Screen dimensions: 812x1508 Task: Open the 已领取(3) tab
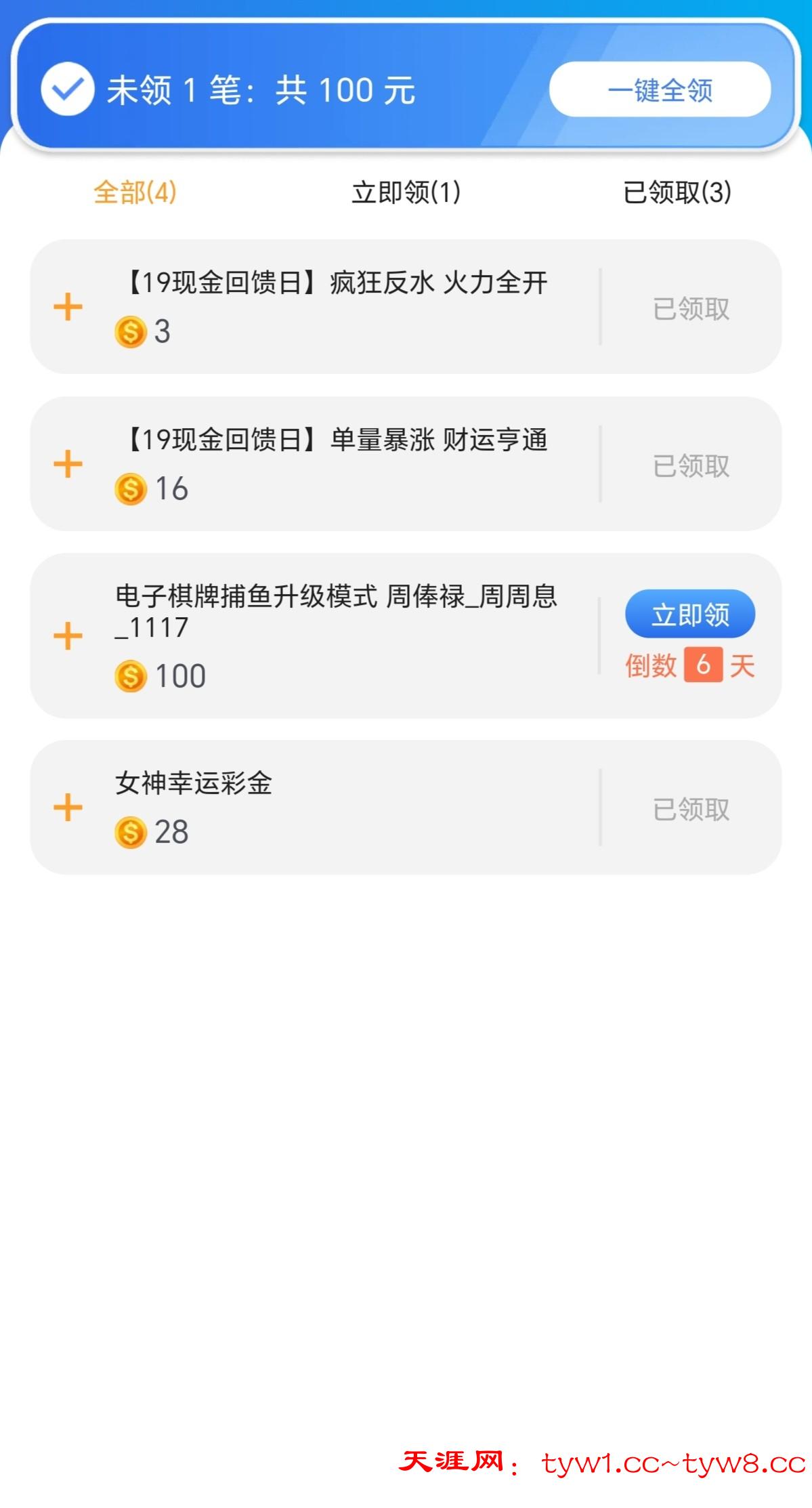coord(677,192)
